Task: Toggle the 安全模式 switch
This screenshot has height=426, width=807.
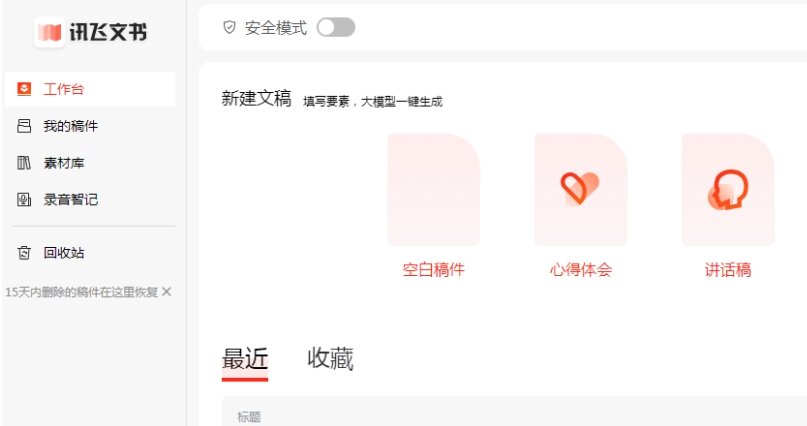Action: tap(335, 28)
